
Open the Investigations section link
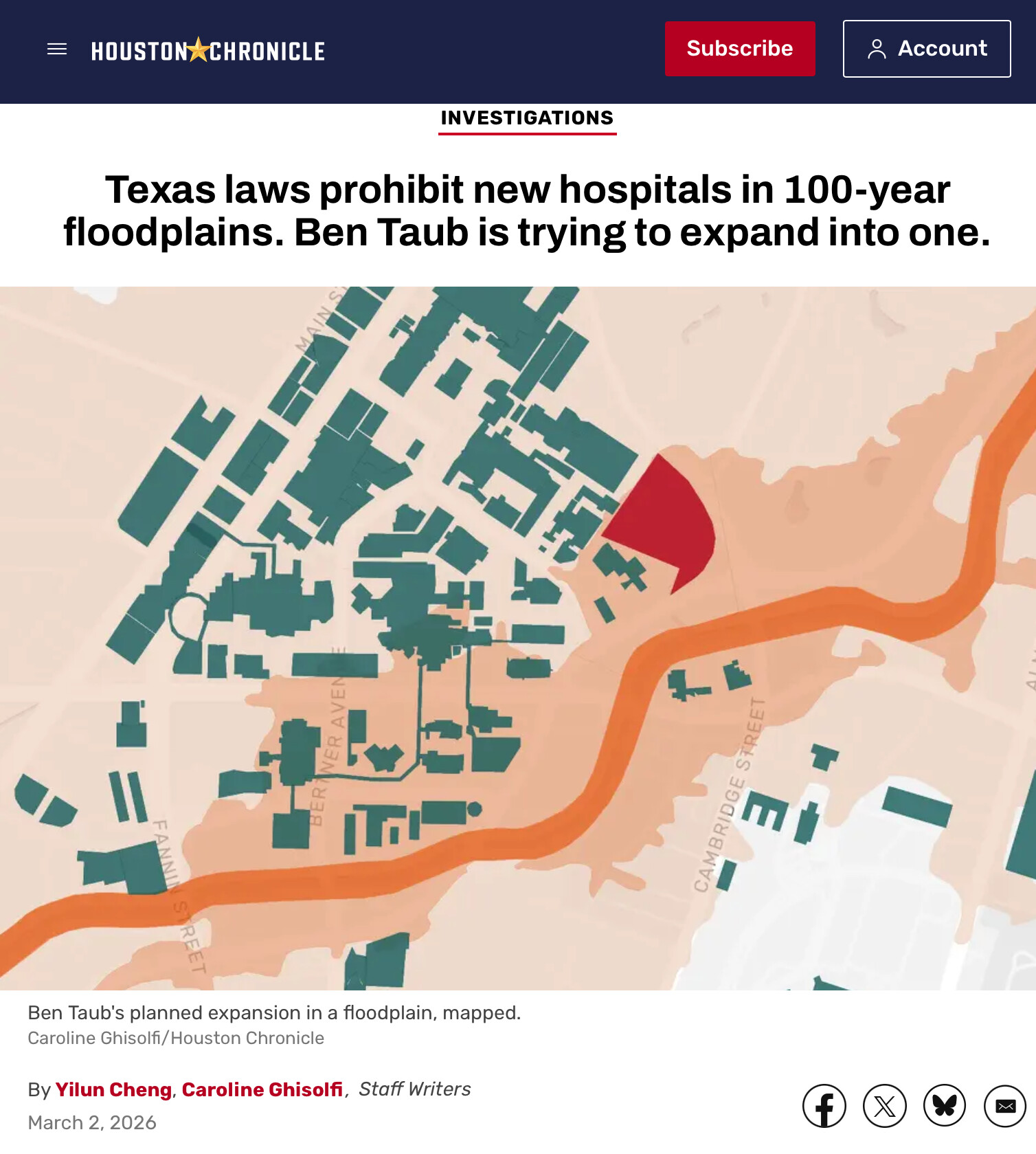pos(527,118)
